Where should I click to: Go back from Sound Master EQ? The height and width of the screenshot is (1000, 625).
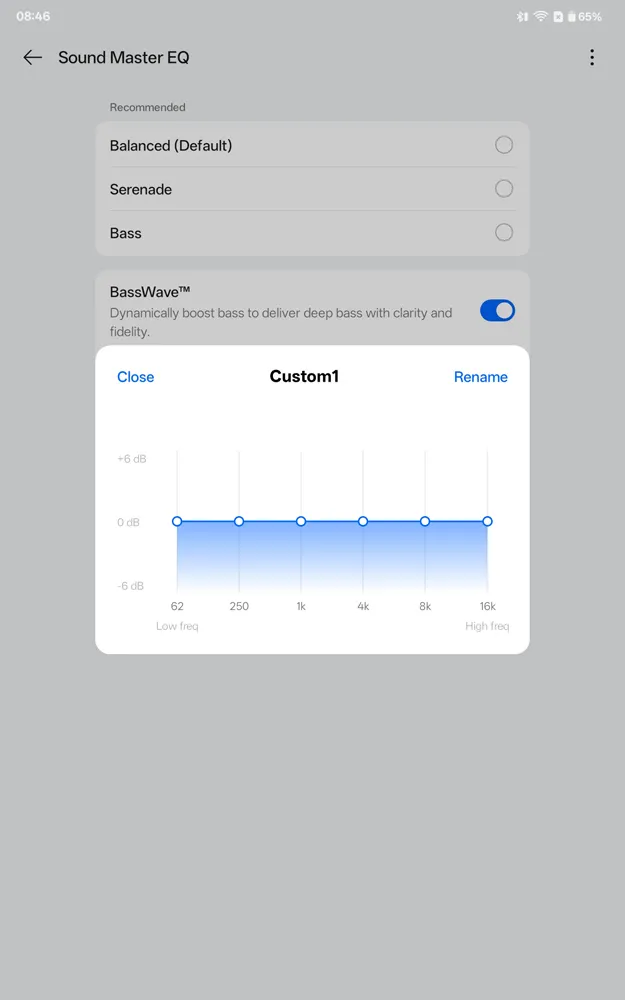pyautogui.click(x=33, y=58)
